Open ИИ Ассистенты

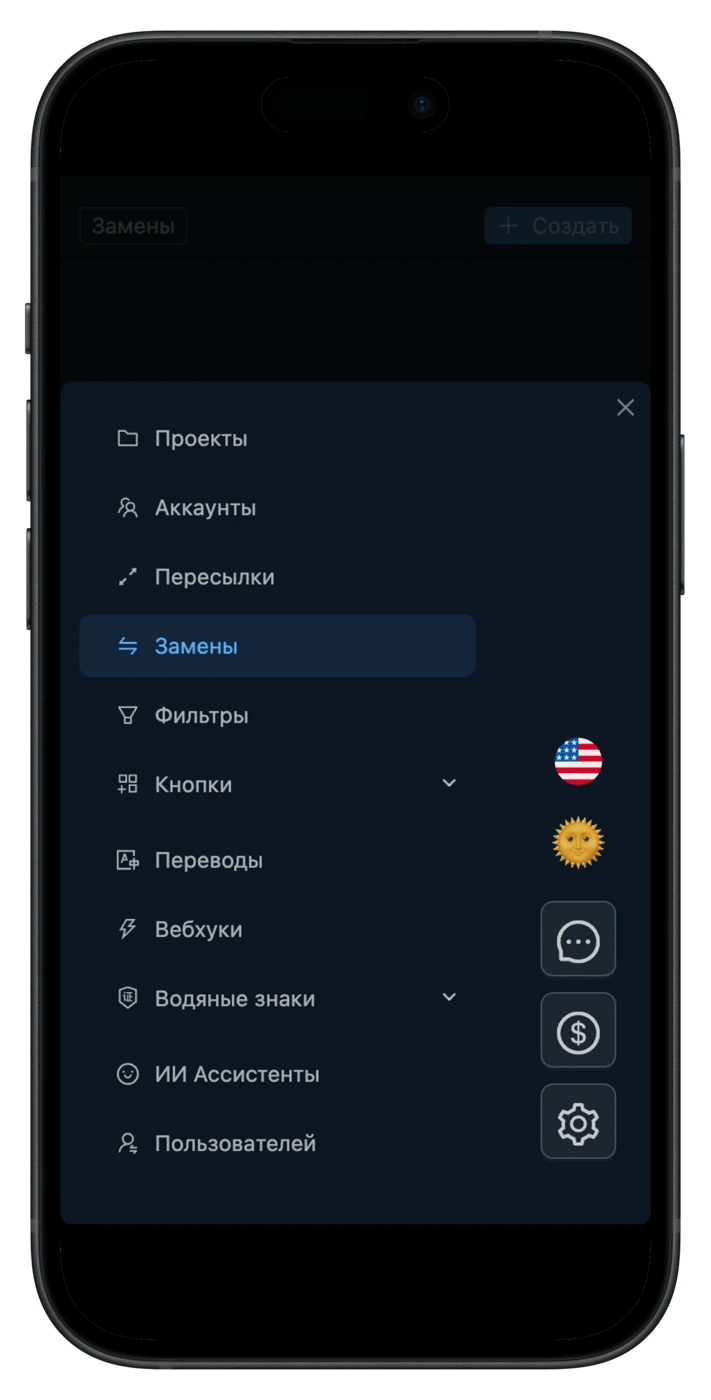point(236,1075)
